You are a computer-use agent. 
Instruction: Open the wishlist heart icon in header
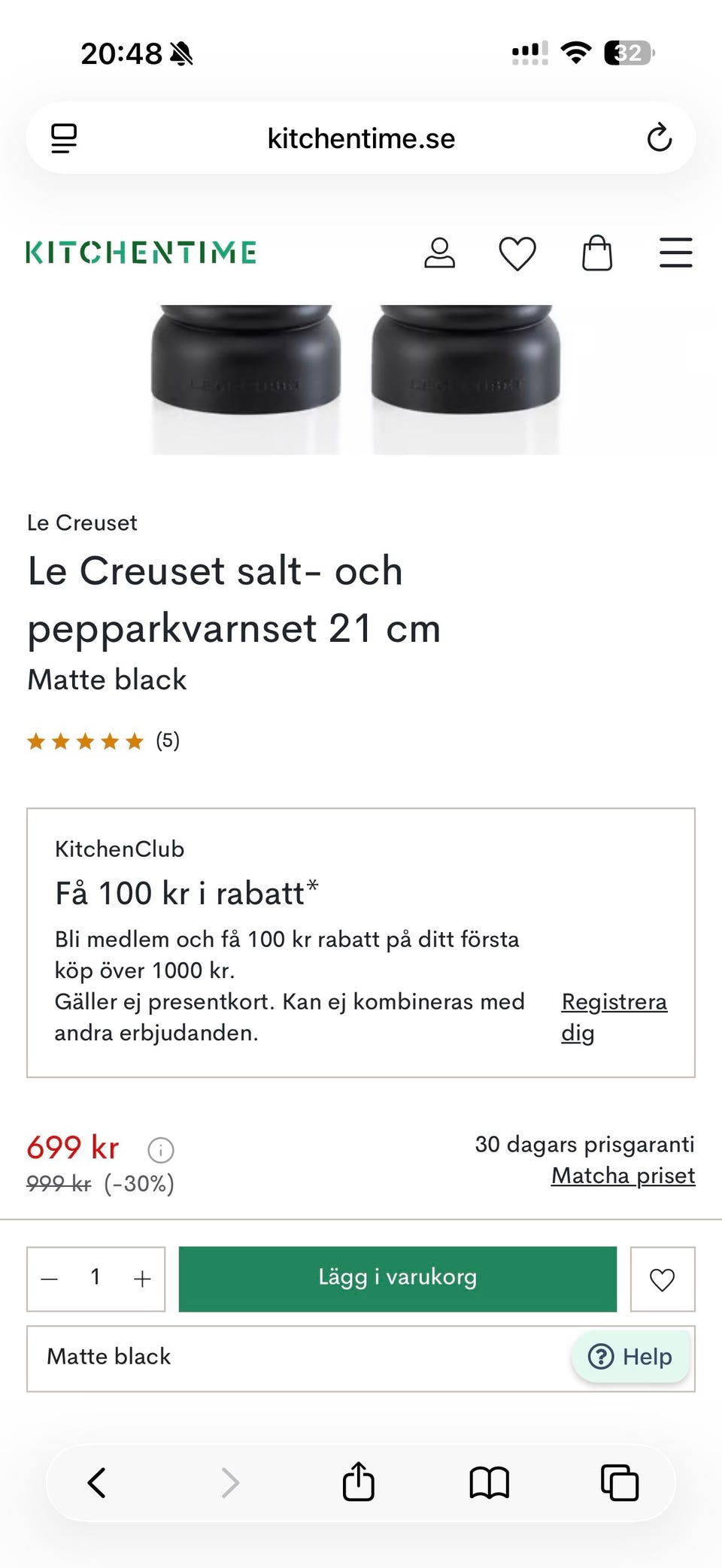[517, 253]
